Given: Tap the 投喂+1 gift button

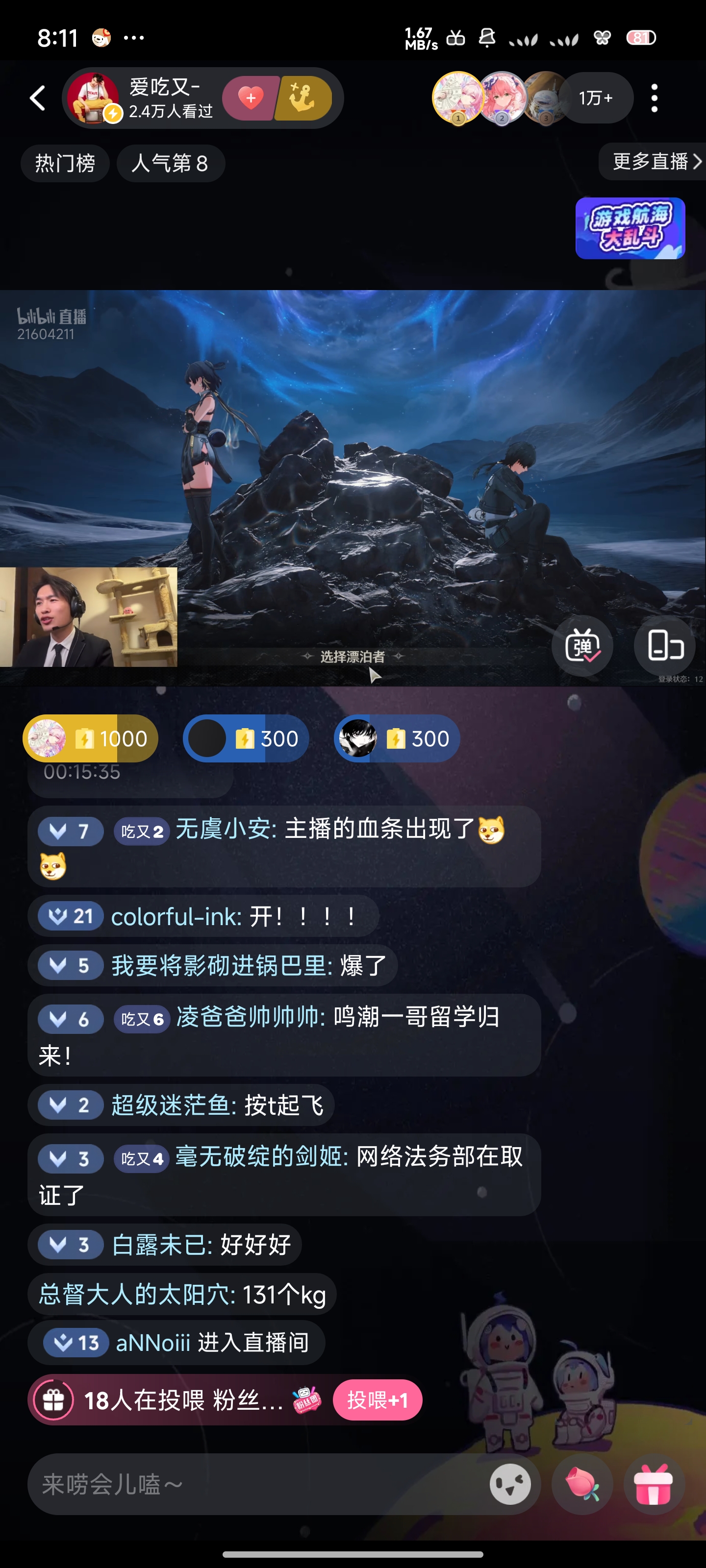Looking at the screenshot, I should [x=377, y=1400].
